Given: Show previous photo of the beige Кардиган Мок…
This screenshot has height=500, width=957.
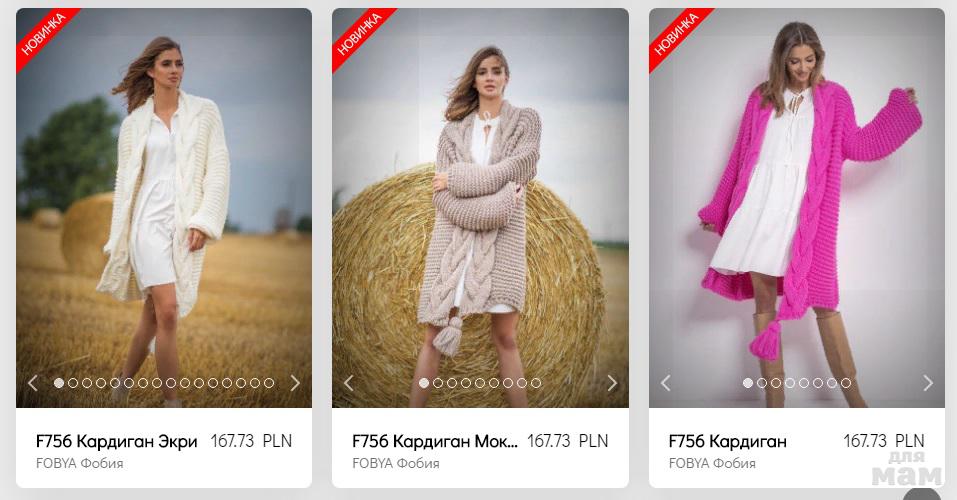Looking at the screenshot, I should [349, 383].
